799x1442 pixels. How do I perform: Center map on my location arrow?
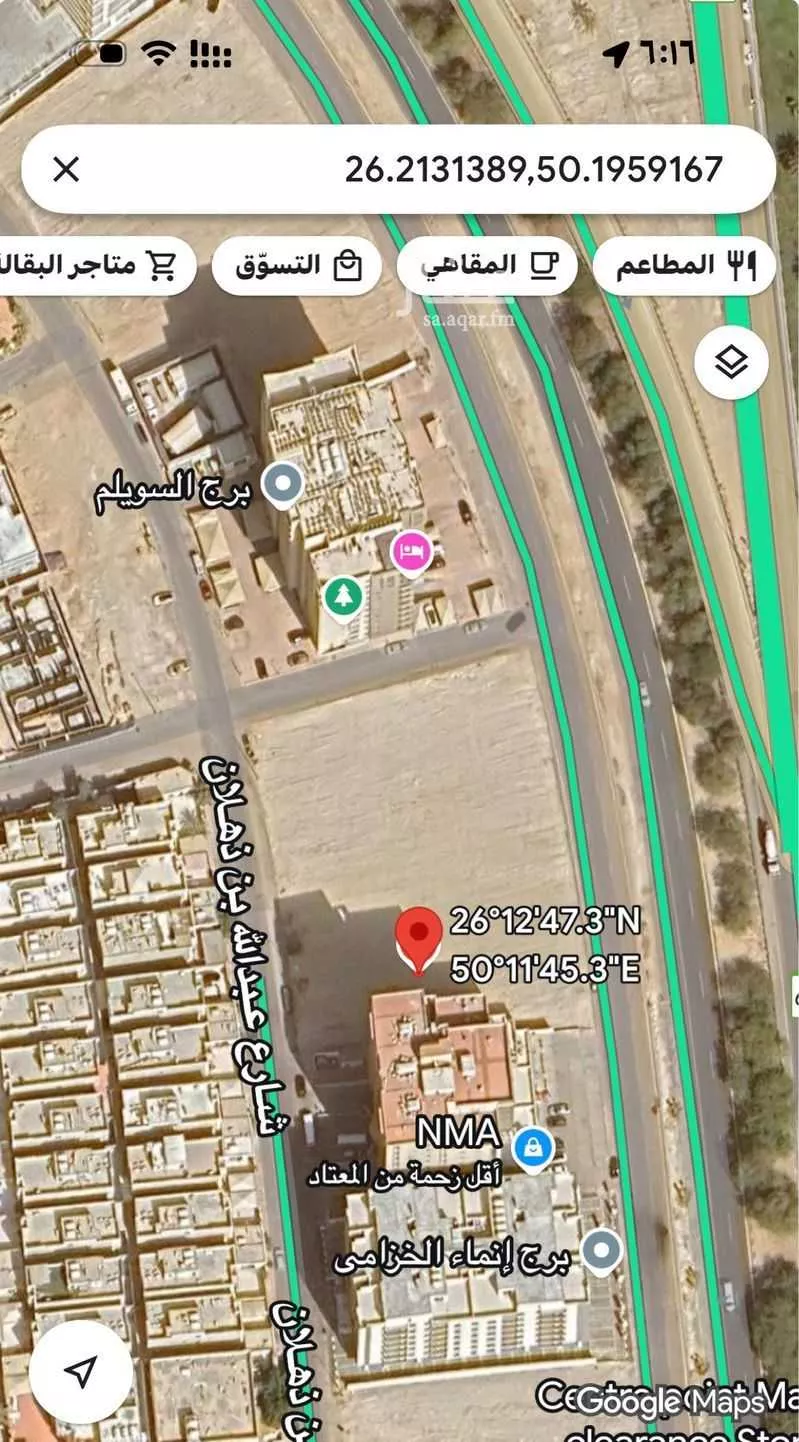[81, 1371]
